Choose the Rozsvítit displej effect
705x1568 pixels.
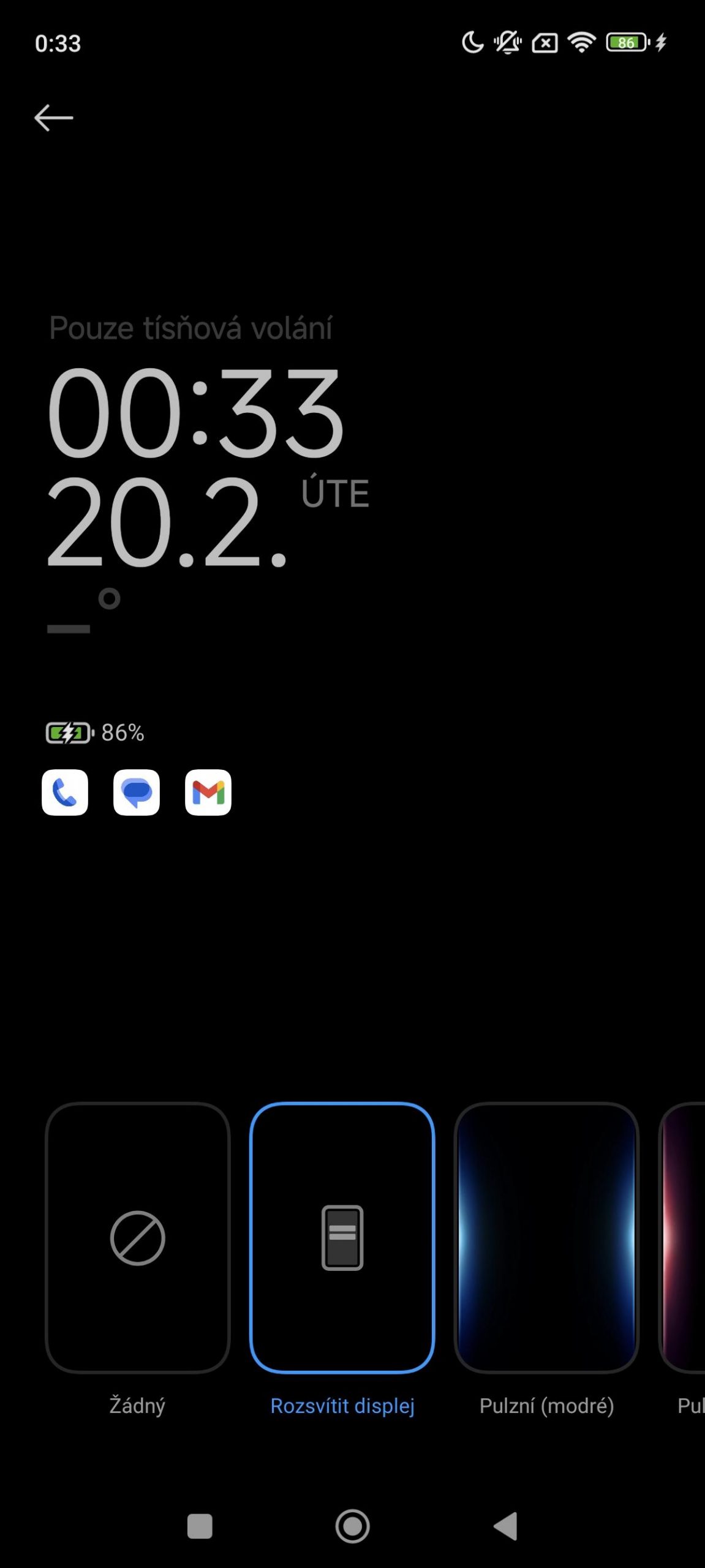click(342, 1237)
